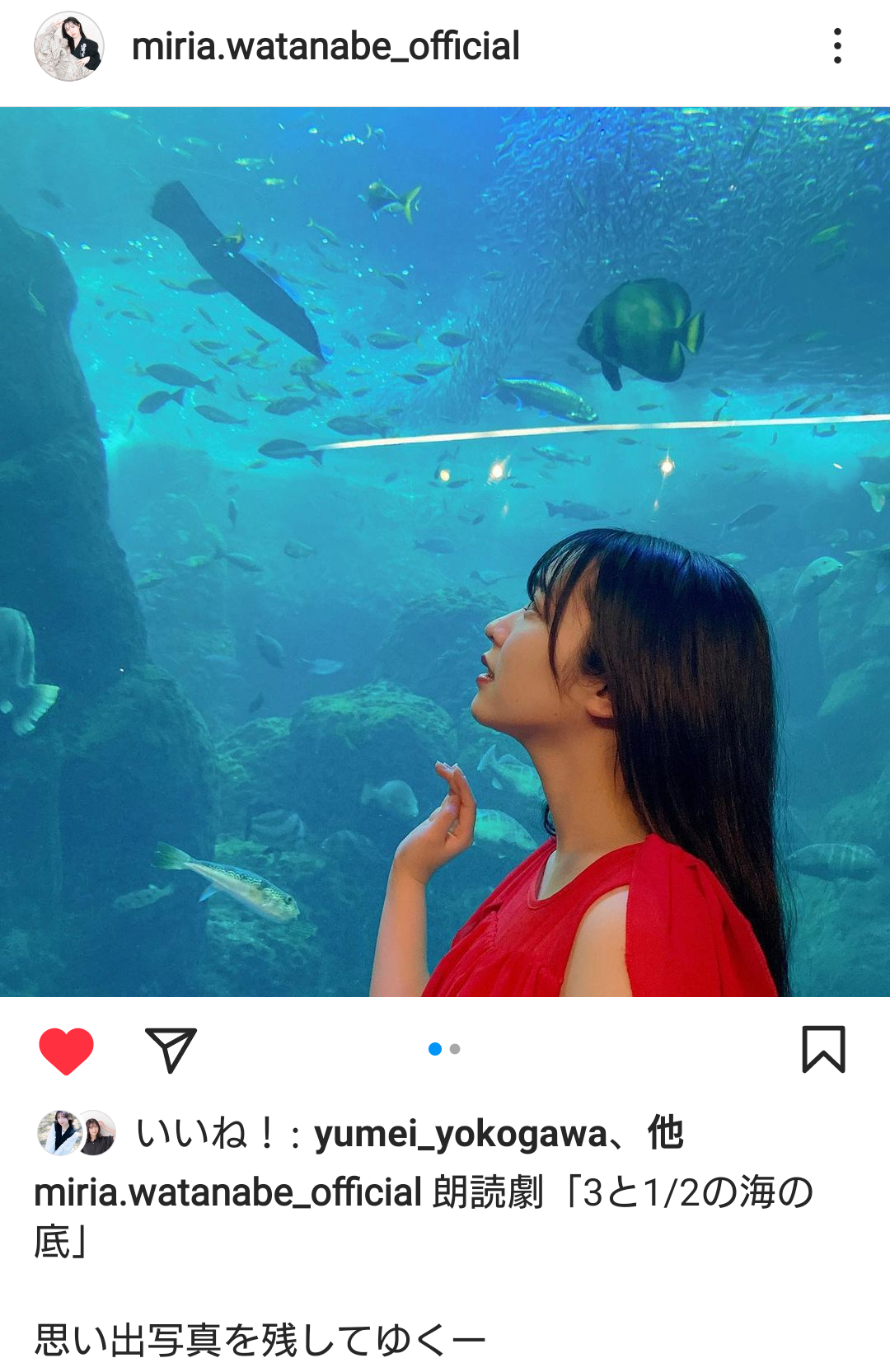Share this post via the paper plane

tap(171, 1050)
